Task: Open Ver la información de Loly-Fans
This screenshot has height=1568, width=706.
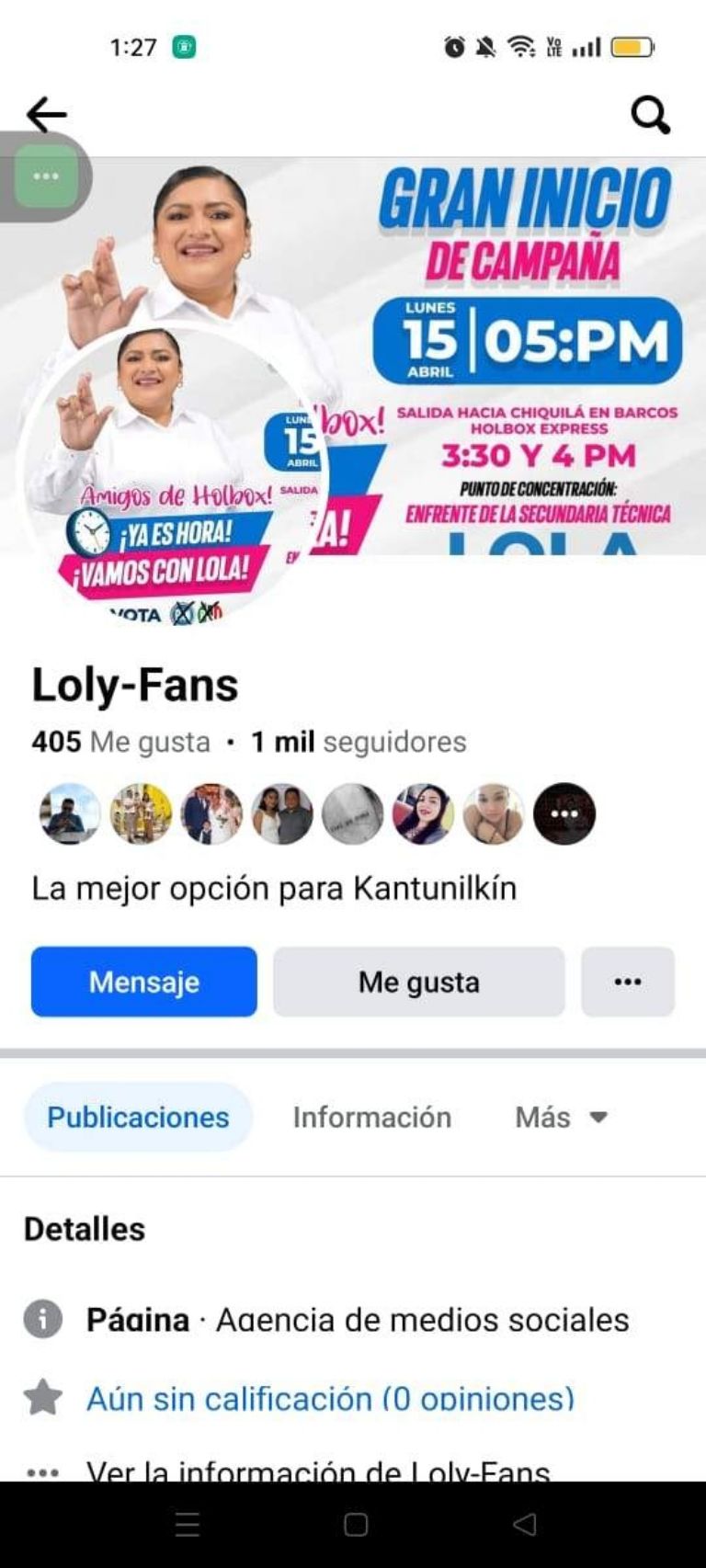Action: (317, 1469)
